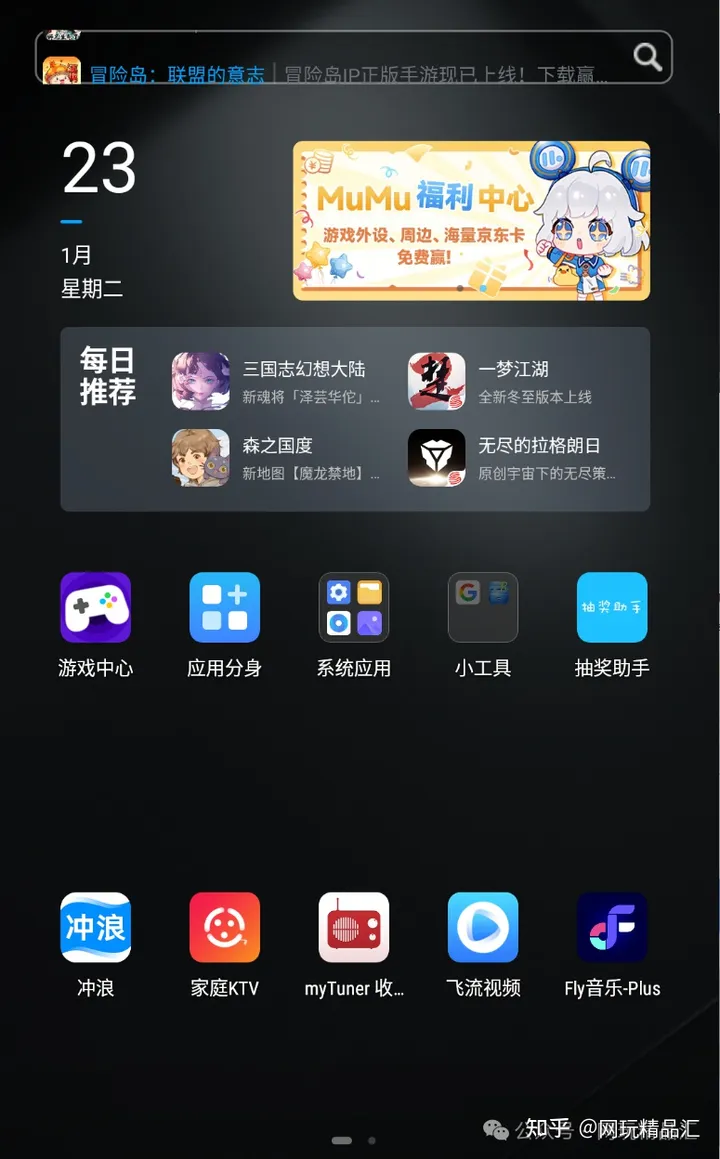The image size is (720, 1159).
Task: Open the MuMu福利中心 banner
Action: tap(471, 220)
